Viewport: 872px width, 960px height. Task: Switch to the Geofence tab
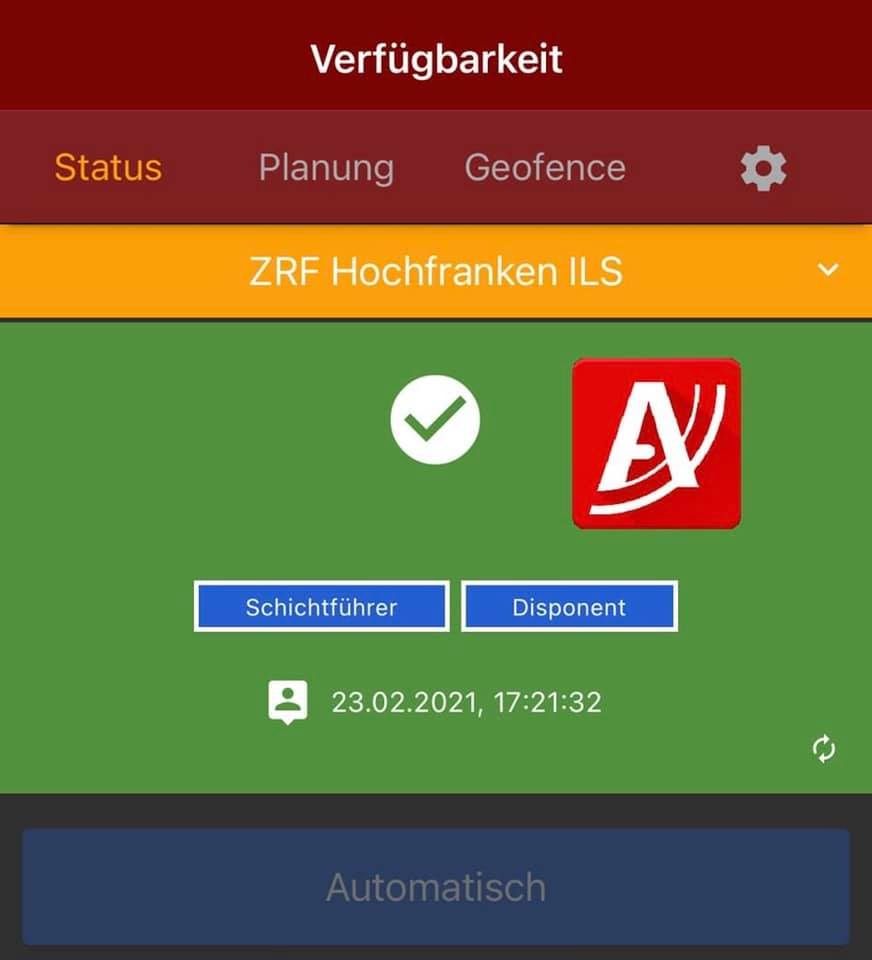(x=545, y=168)
